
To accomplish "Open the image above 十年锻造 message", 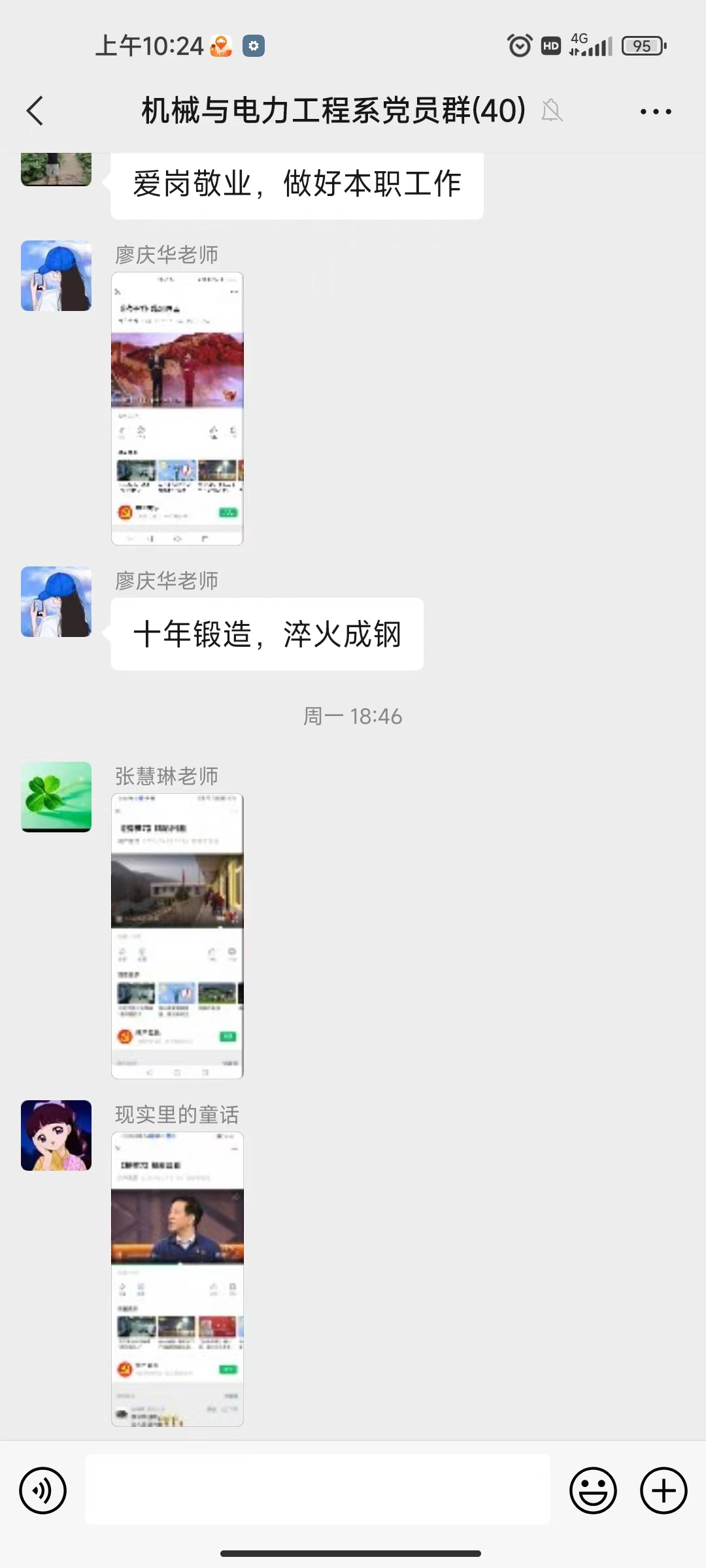I will pos(177,408).
